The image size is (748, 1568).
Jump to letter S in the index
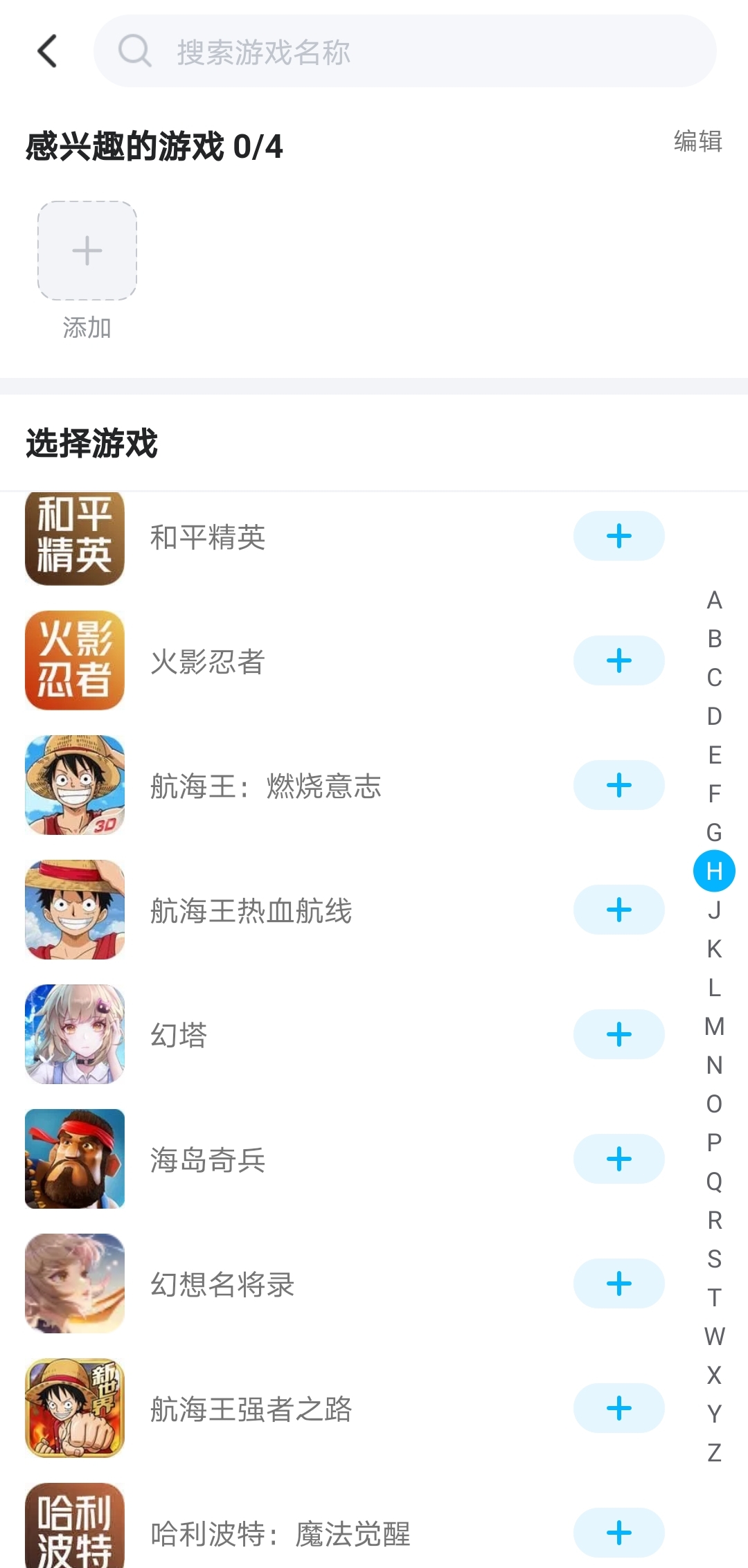[x=714, y=1259]
